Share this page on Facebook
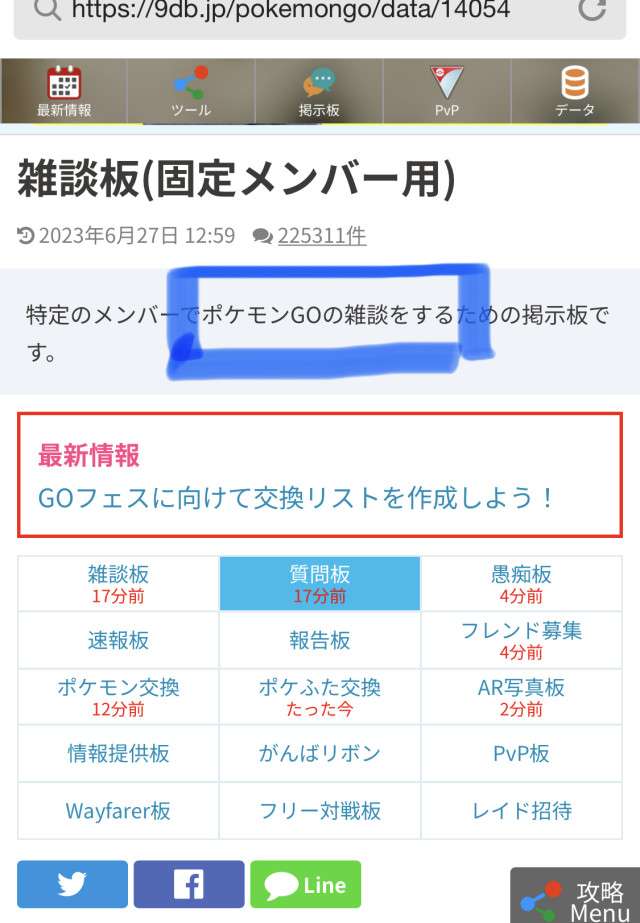Screen dimensions: 640x923 [189, 884]
